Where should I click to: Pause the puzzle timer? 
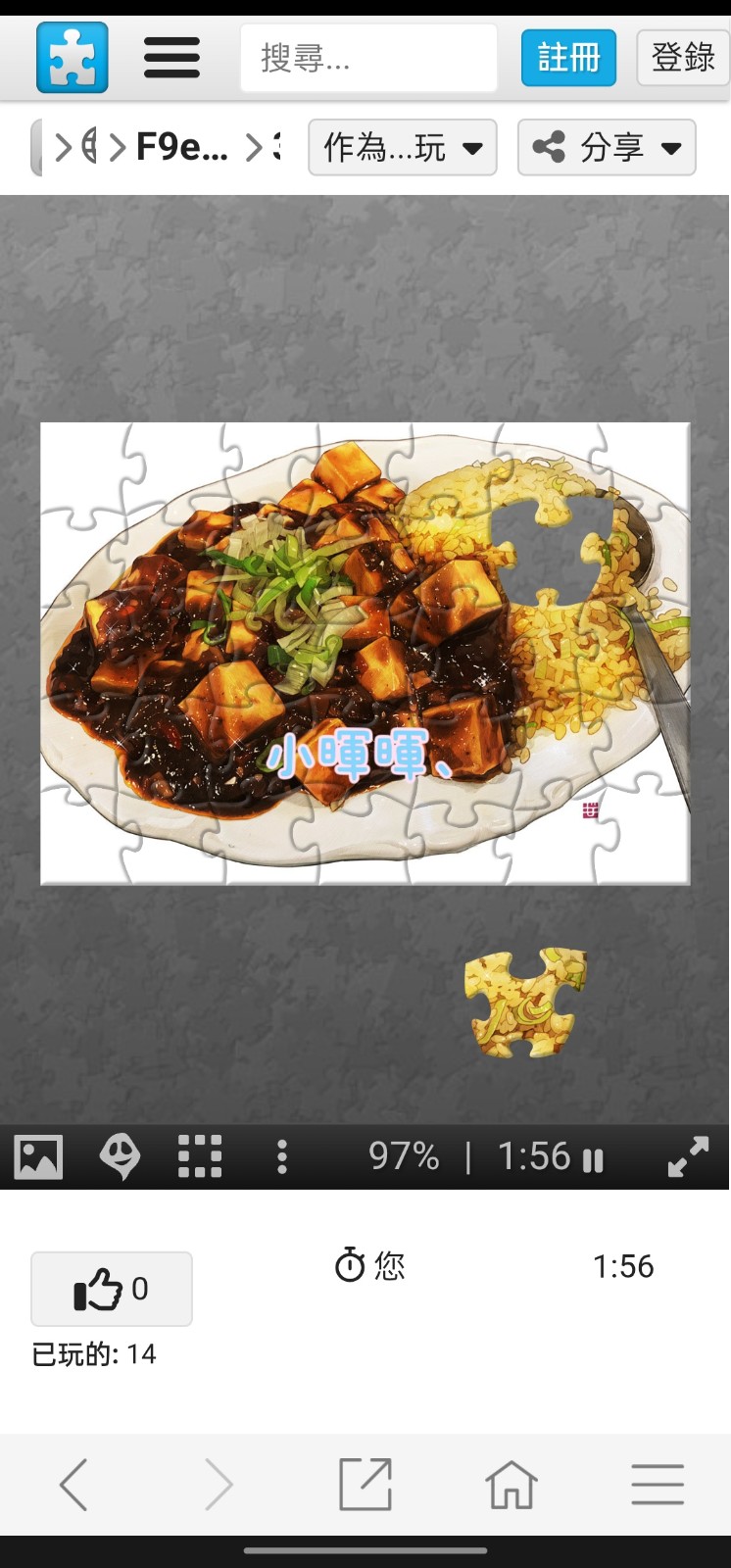[593, 1160]
